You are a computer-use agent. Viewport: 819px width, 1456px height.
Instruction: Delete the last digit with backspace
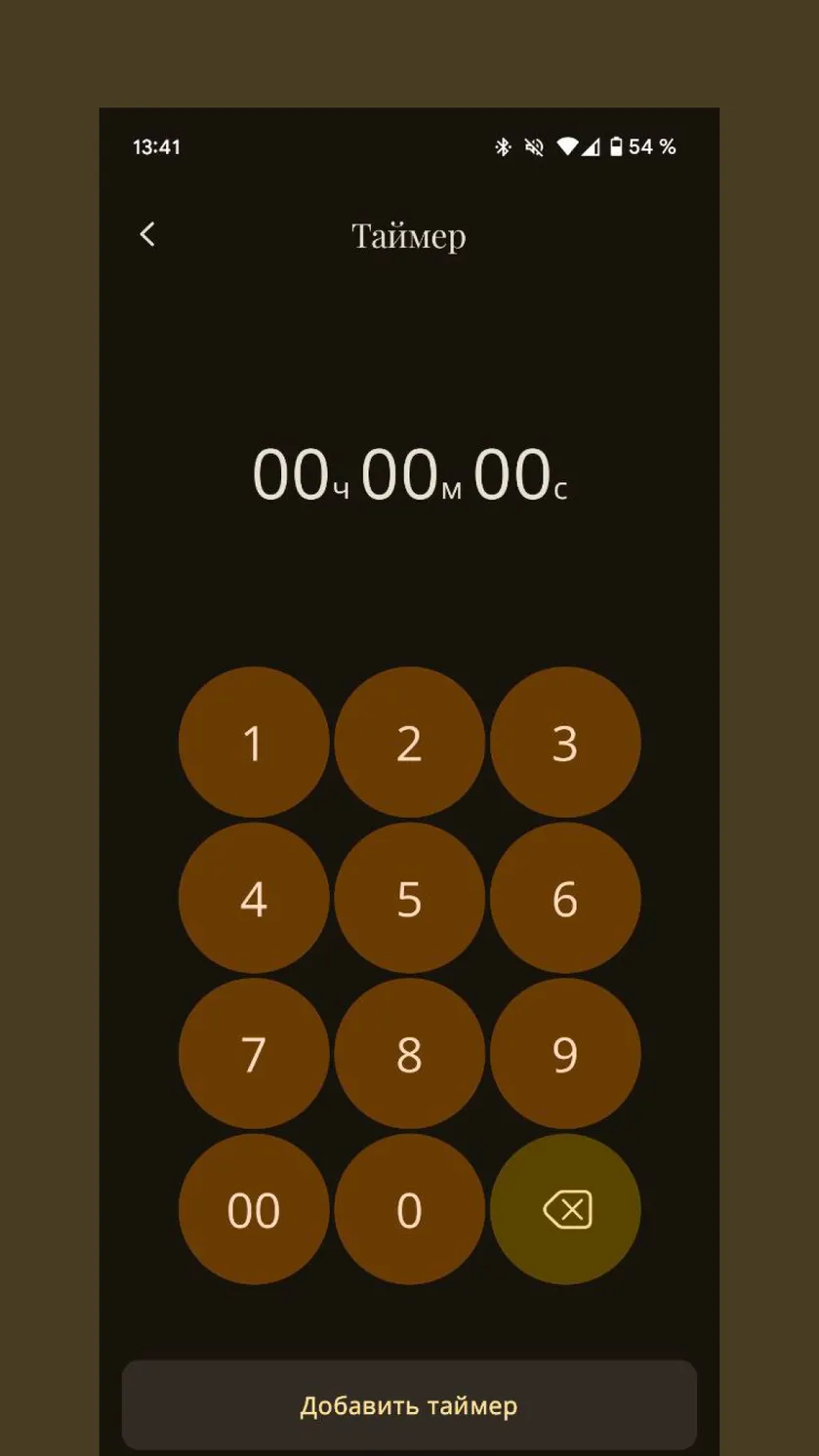[x=565, y=1209]
